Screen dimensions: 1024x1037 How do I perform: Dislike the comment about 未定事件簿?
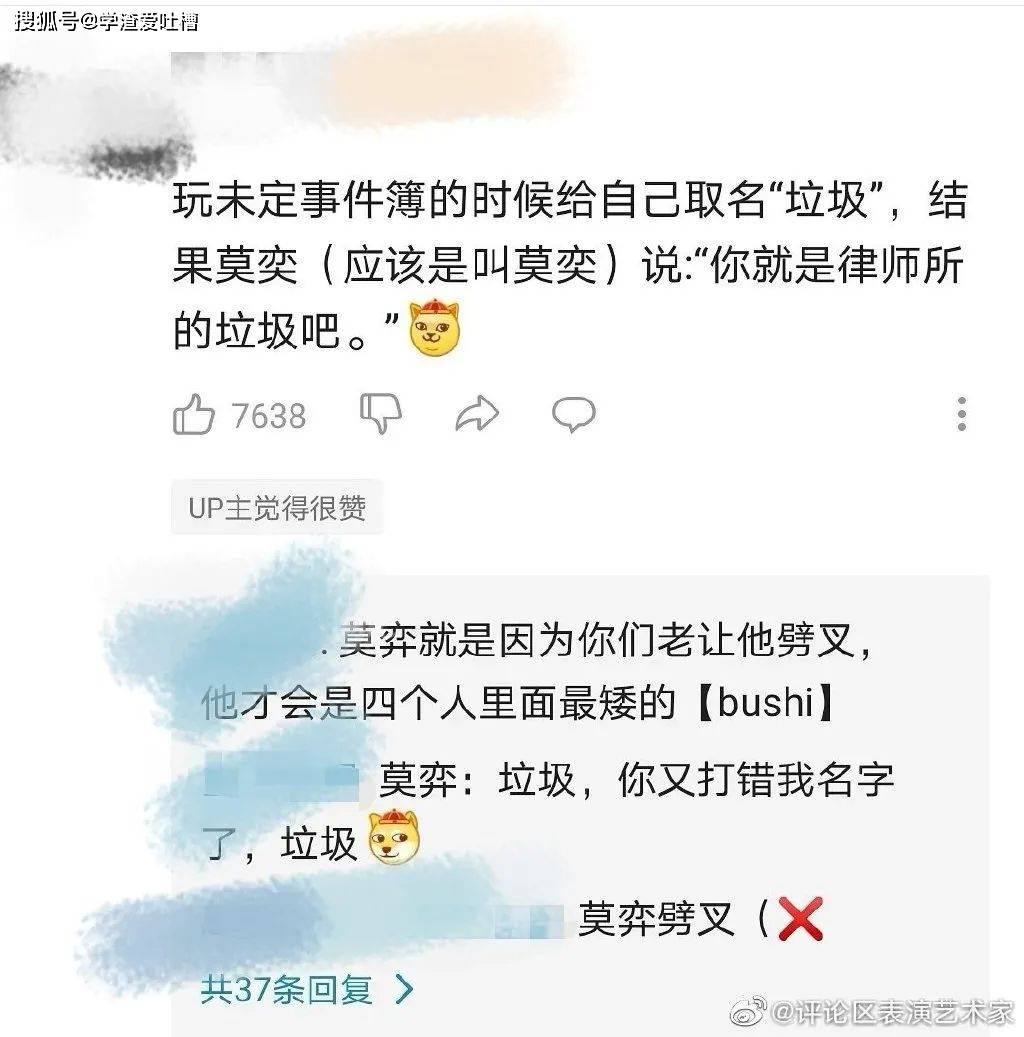(380, 412)
